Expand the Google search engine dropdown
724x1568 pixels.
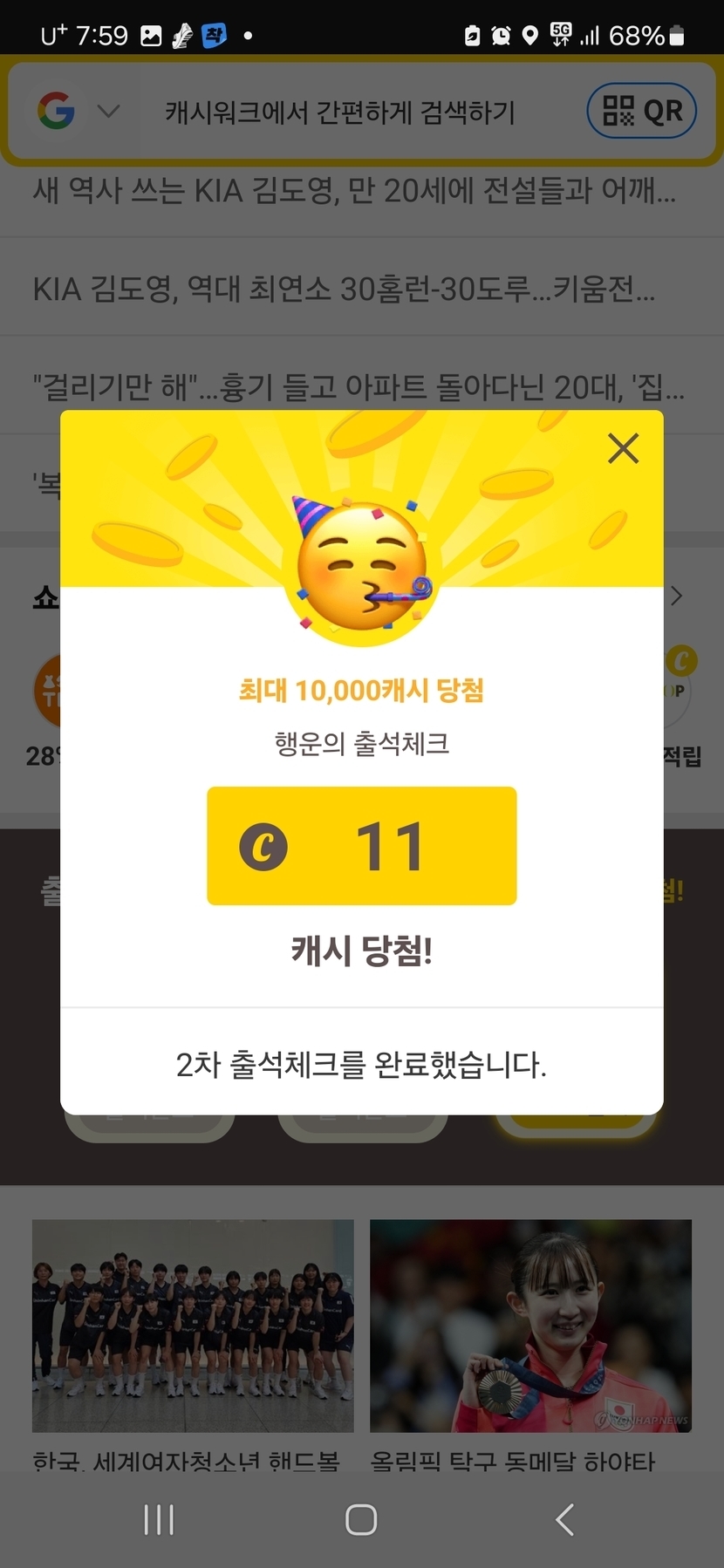(x=108, y=112)
